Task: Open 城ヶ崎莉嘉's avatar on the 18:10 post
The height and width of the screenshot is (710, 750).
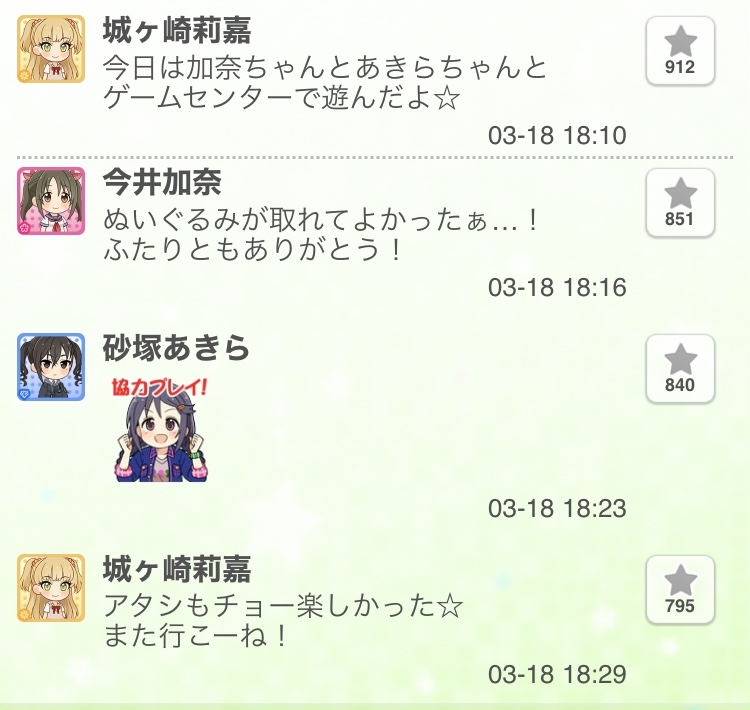Action: coord(51,49)
